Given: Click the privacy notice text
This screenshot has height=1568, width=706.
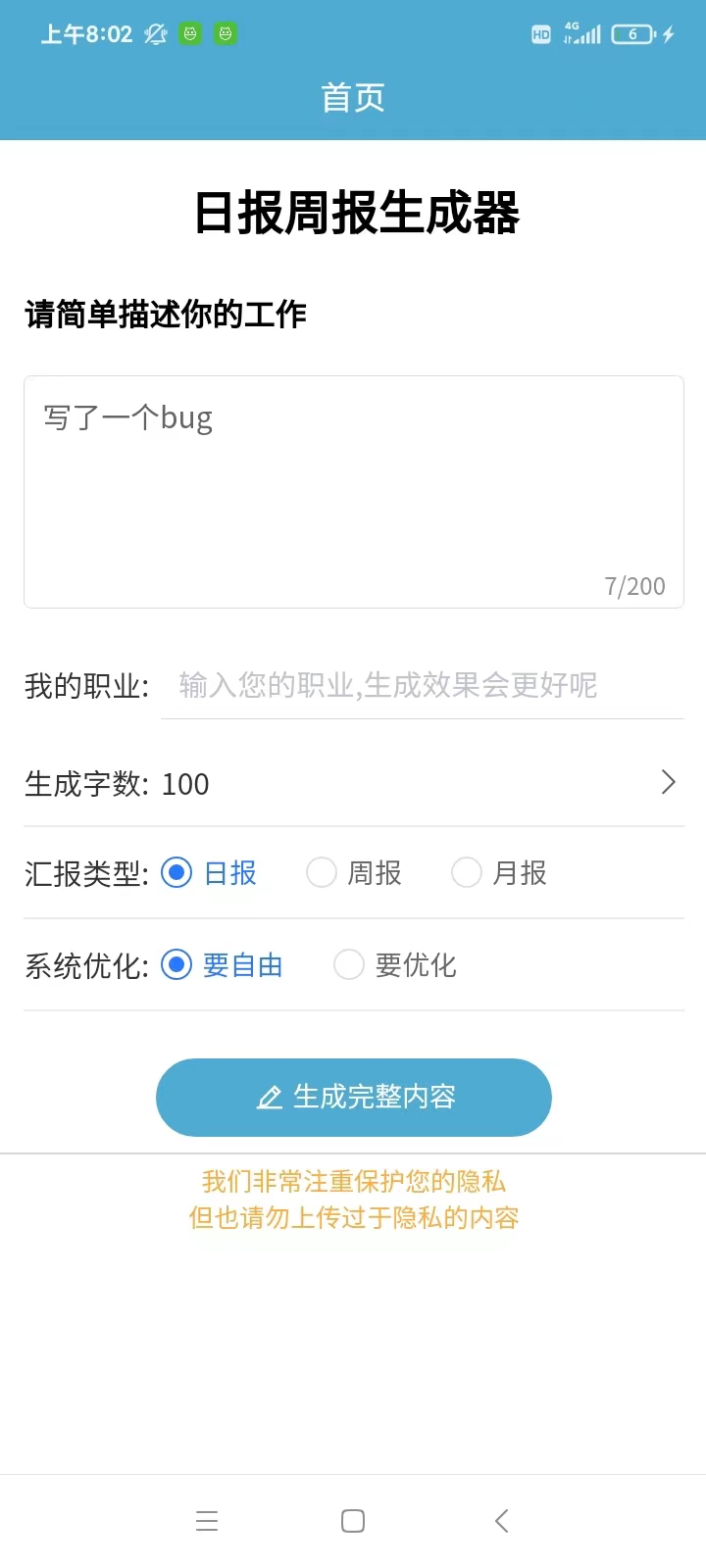Looking at the screenshot, I should tap(352, 1200).
